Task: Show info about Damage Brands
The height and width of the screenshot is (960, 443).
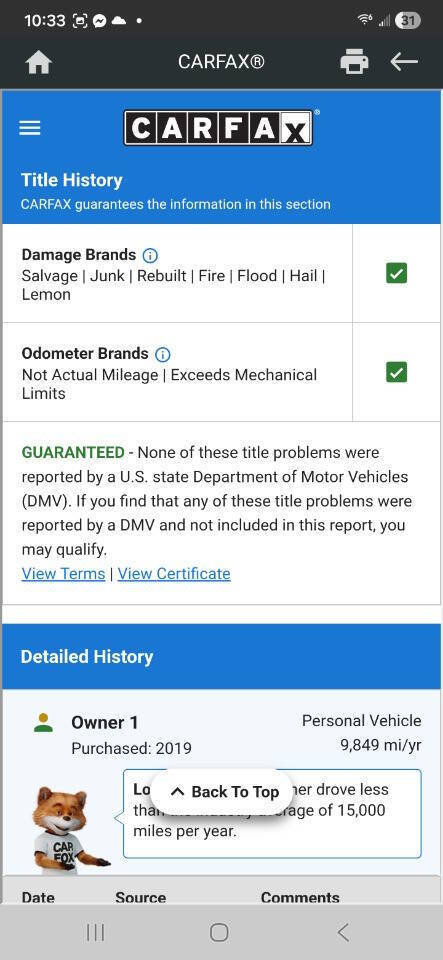Action: click(x=150, y=255)
